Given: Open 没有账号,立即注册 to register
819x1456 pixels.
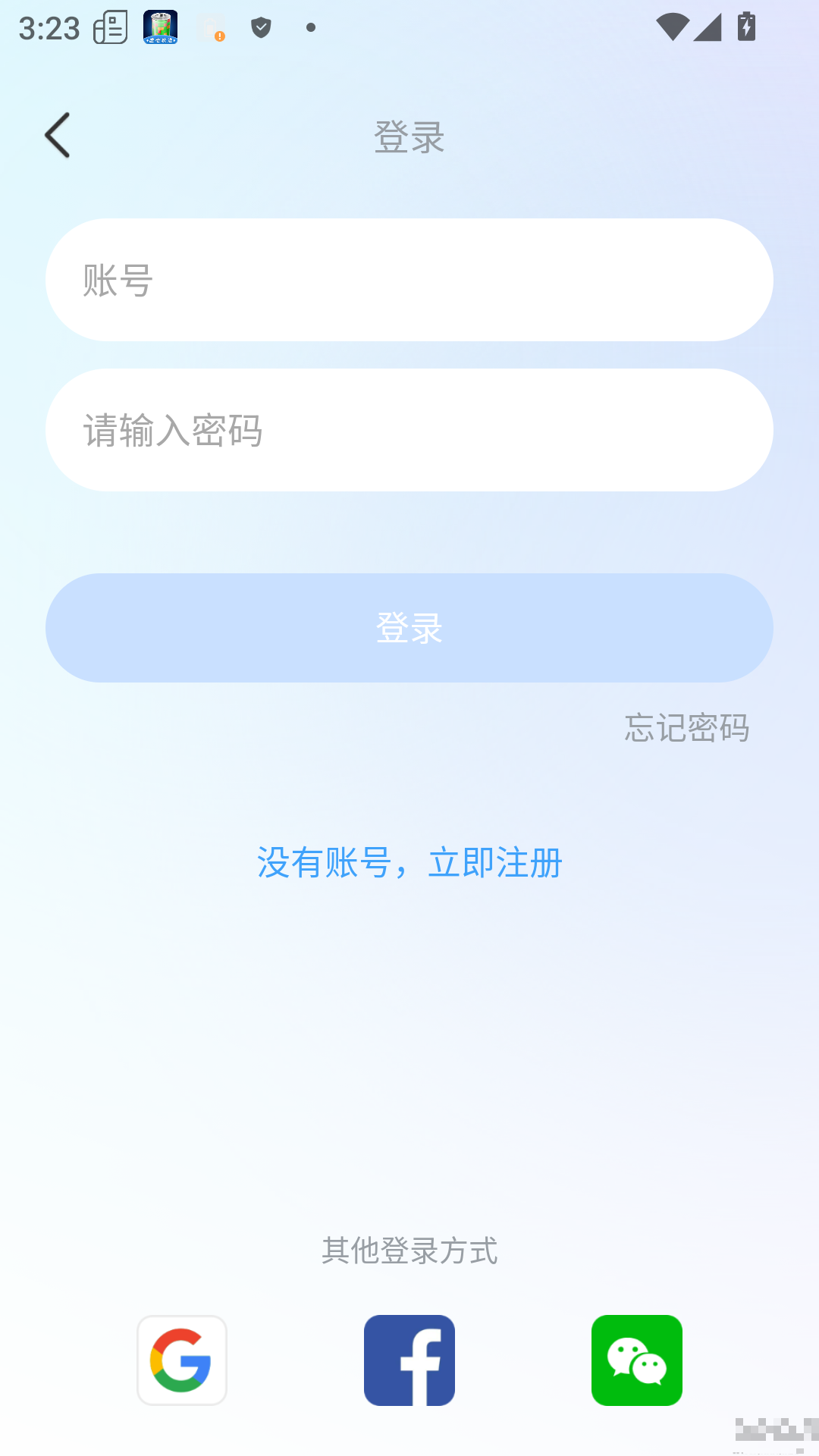Looking at the screenshot, I should [x=409, y=863].
